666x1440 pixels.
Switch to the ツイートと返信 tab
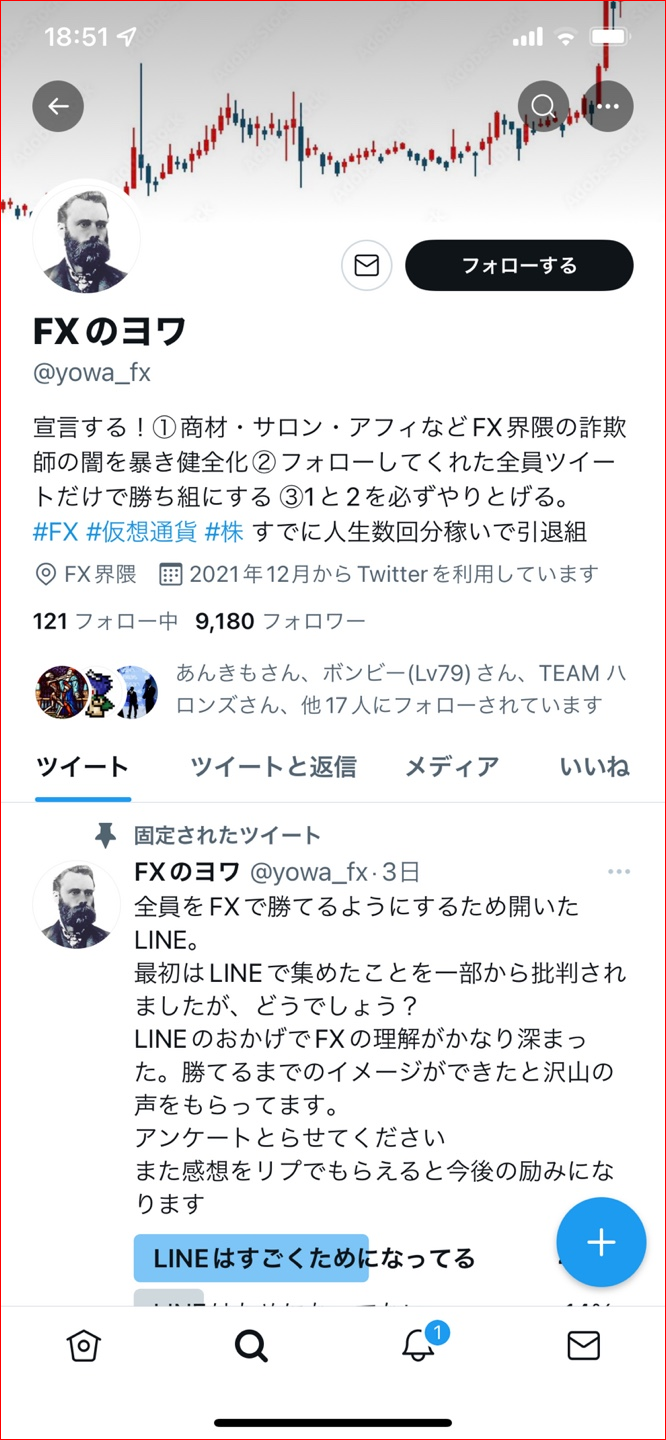point(273,767)
